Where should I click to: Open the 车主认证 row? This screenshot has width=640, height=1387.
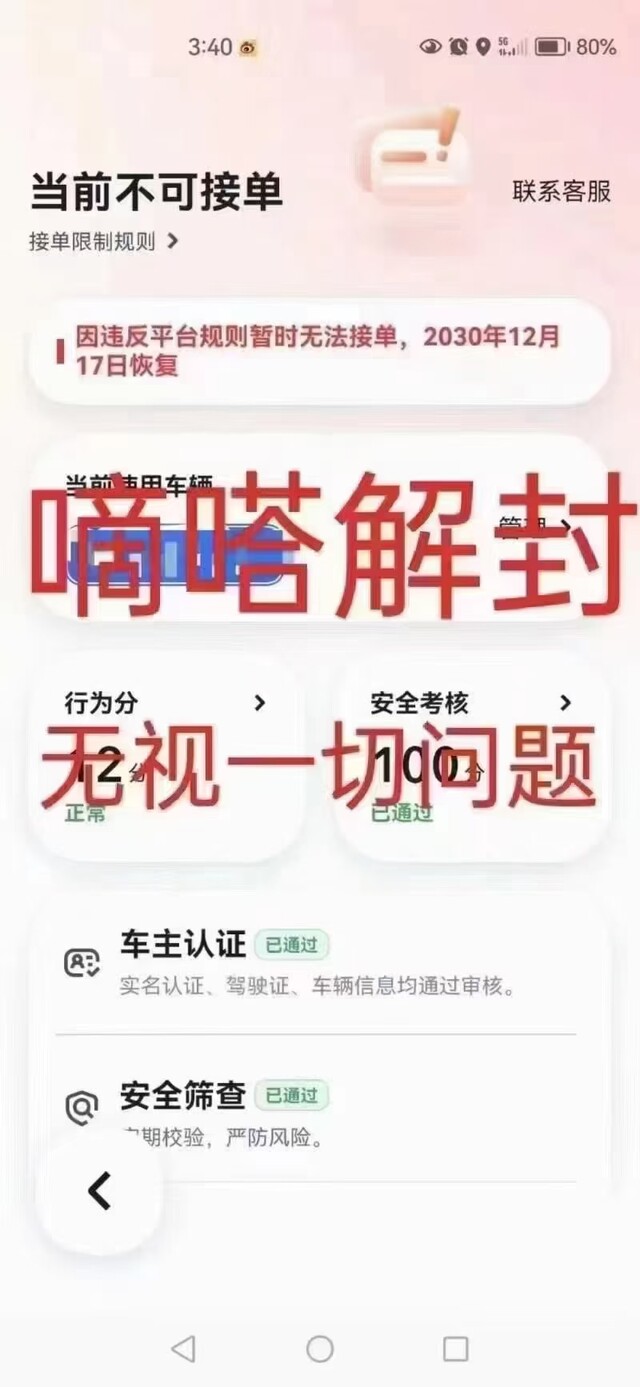point(318,962)
